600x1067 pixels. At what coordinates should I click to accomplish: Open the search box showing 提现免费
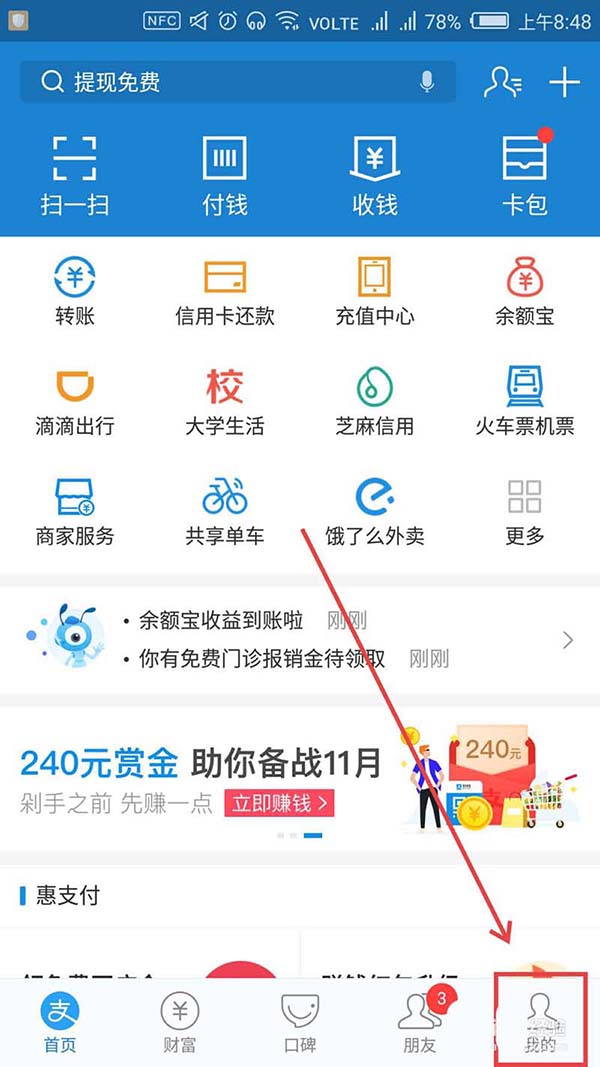220,82
